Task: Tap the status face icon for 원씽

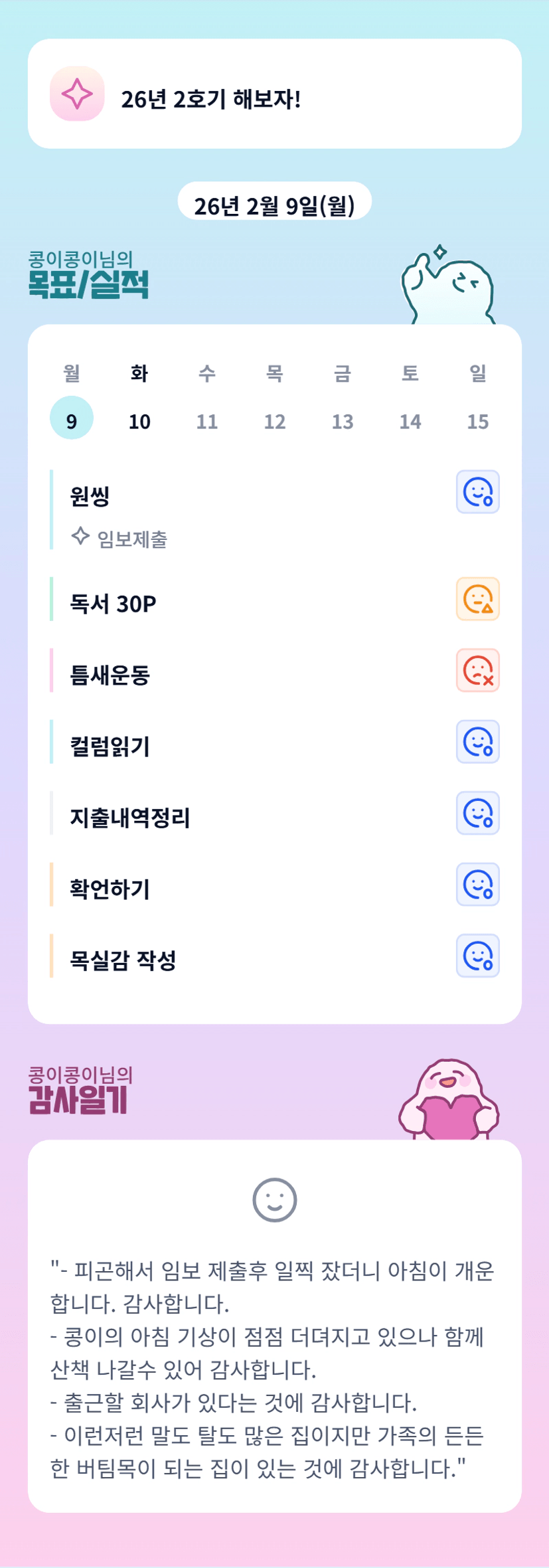Action: pos(478,492)
